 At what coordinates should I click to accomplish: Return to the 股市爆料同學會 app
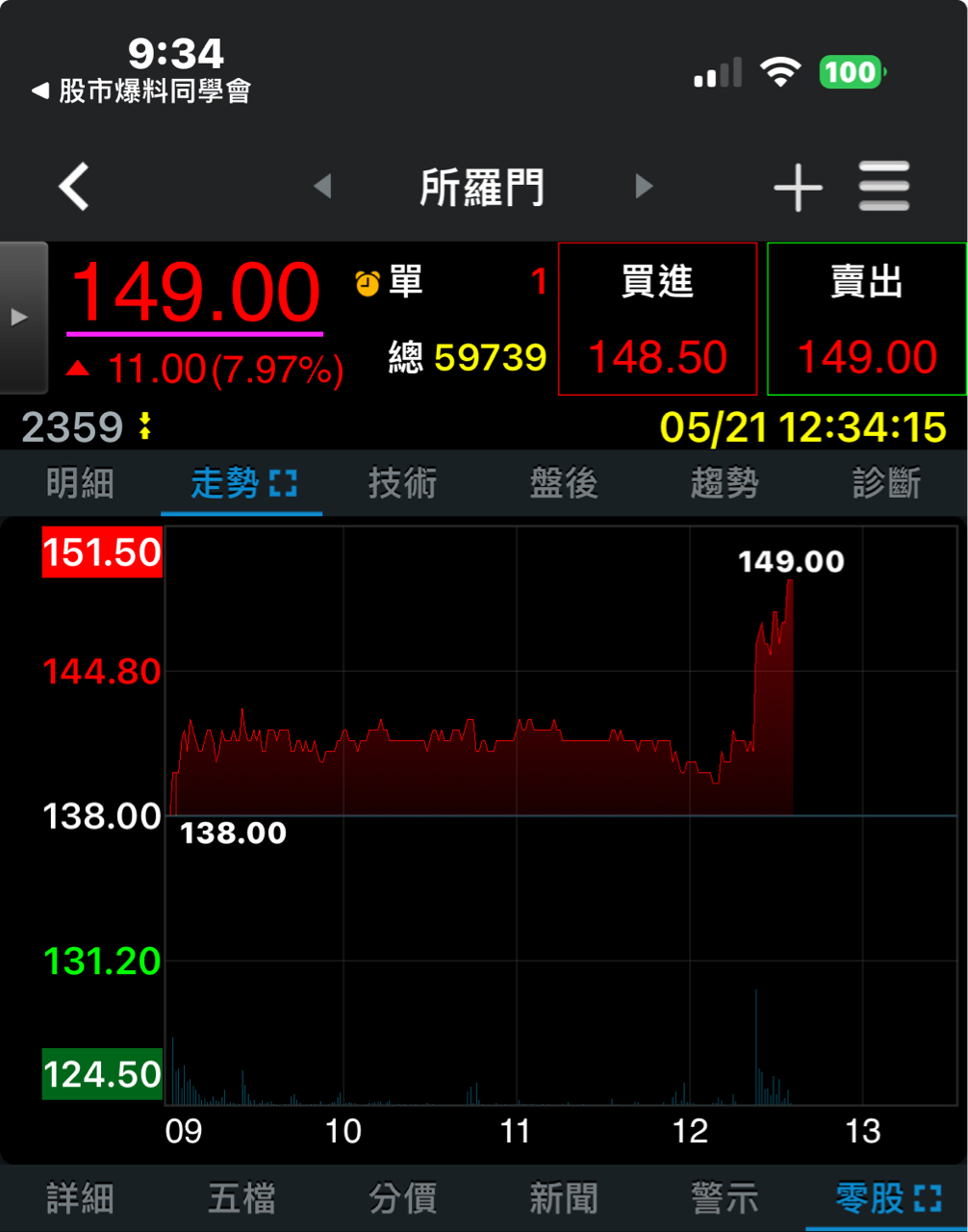tap(142, 91)
